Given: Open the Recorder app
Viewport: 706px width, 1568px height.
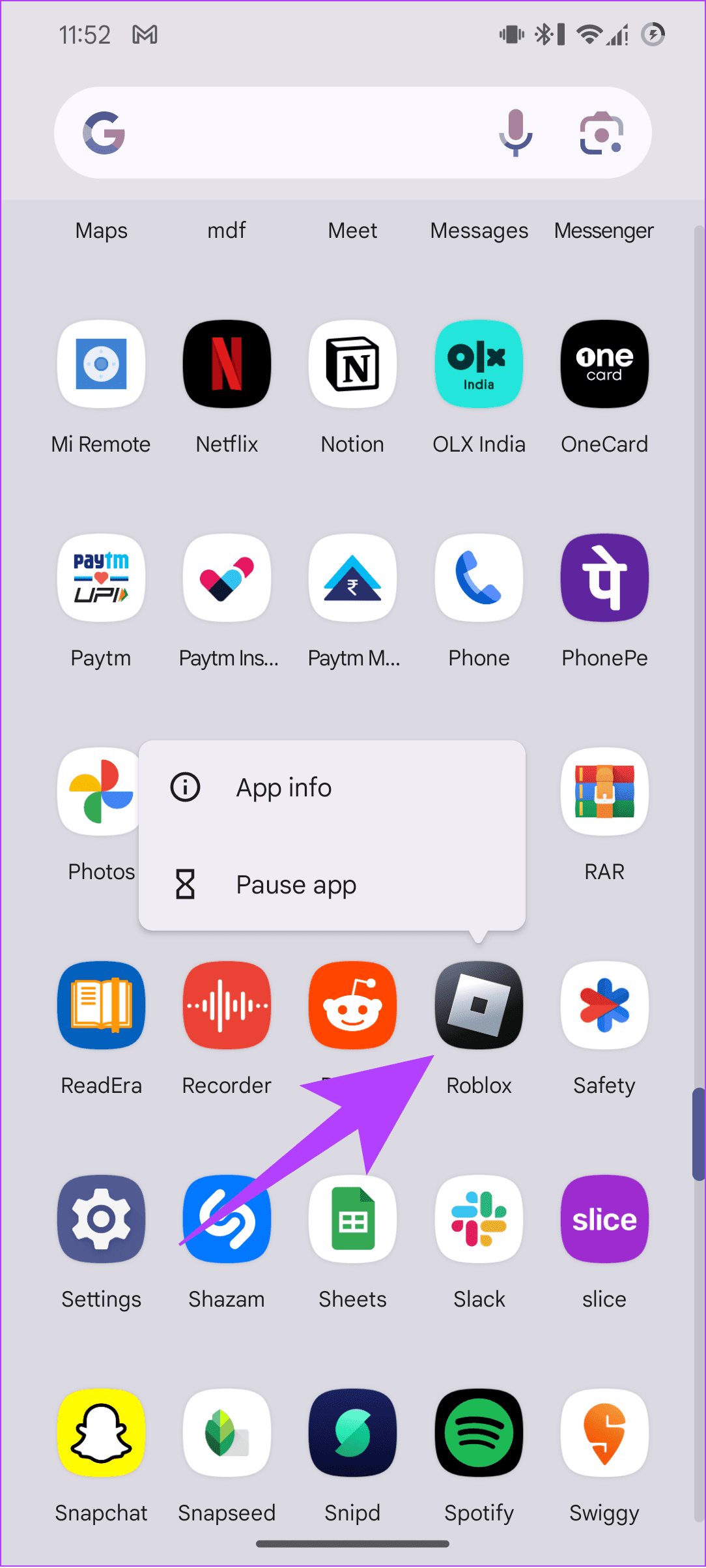Looking at the screenshot, I should (x=227, y=1006).
